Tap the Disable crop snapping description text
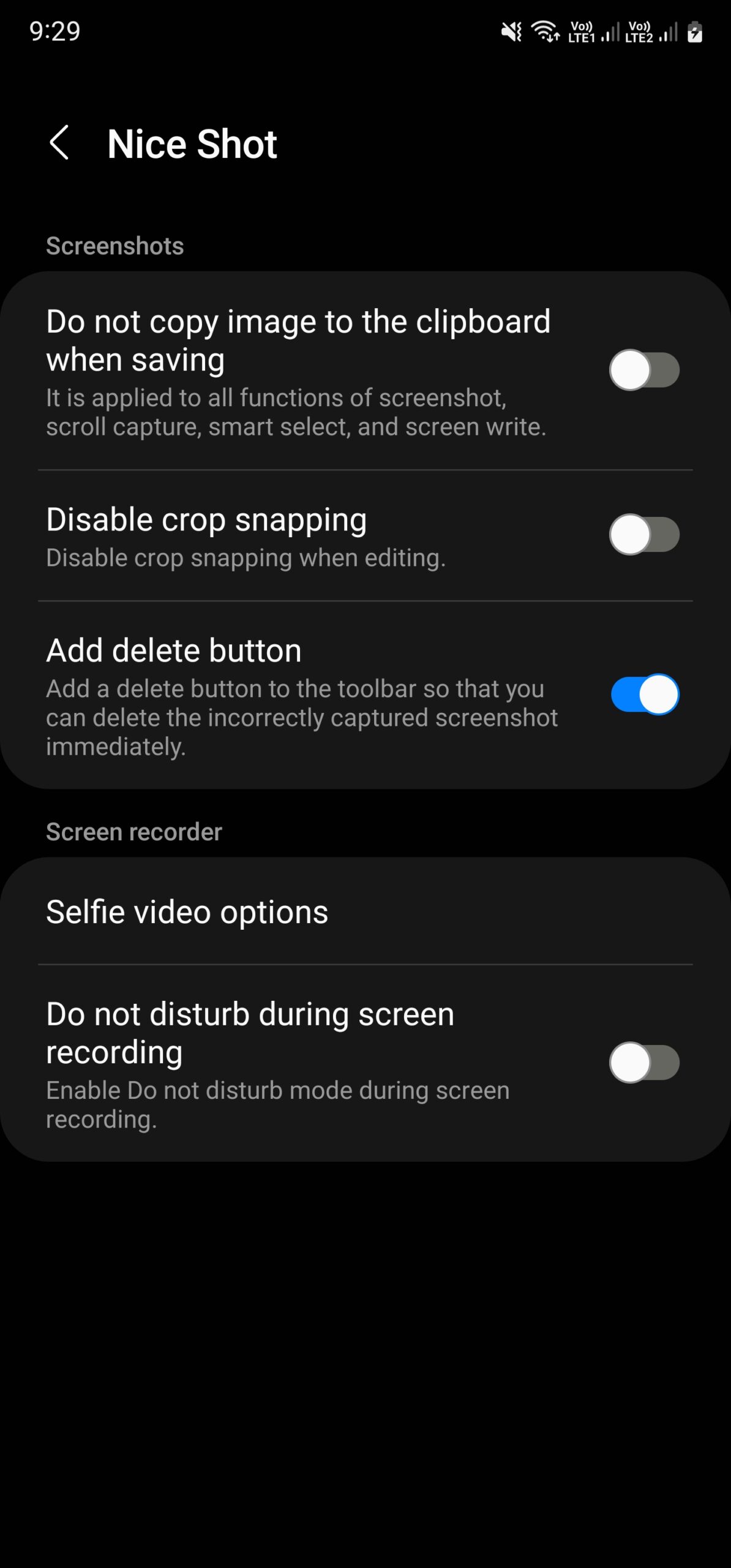The width and height of the screenshot is (731, 1568). 246,557
